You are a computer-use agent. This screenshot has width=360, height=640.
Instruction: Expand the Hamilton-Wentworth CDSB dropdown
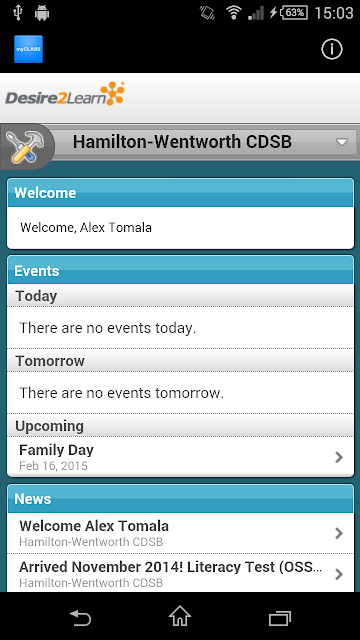[x=205, y=142]
